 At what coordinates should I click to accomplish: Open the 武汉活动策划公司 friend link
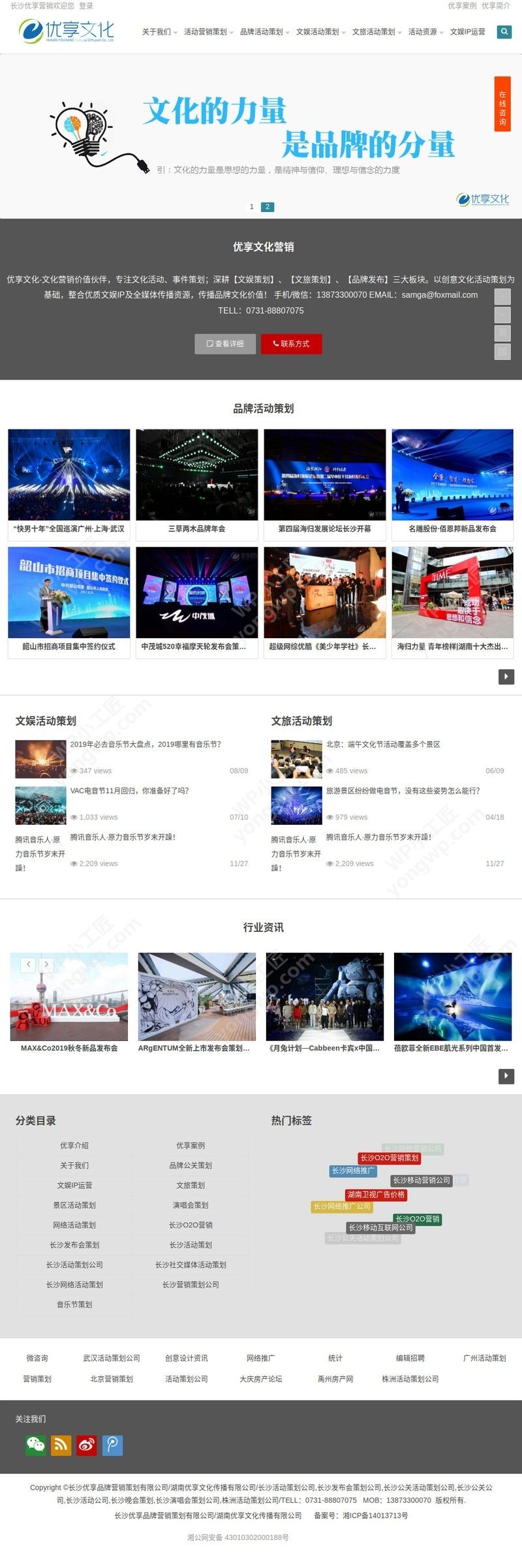(112, 1357)
